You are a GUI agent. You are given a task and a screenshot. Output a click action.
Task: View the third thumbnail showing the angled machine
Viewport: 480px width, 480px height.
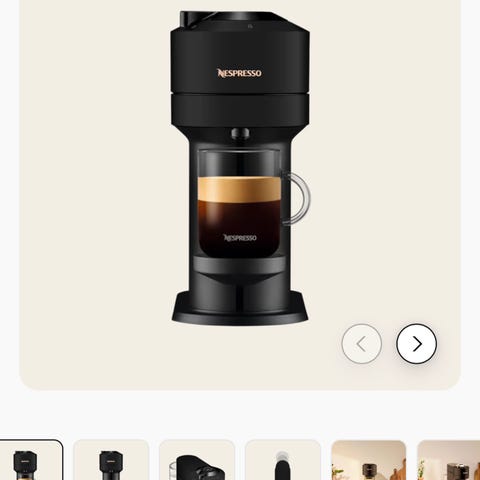[197, 460]
